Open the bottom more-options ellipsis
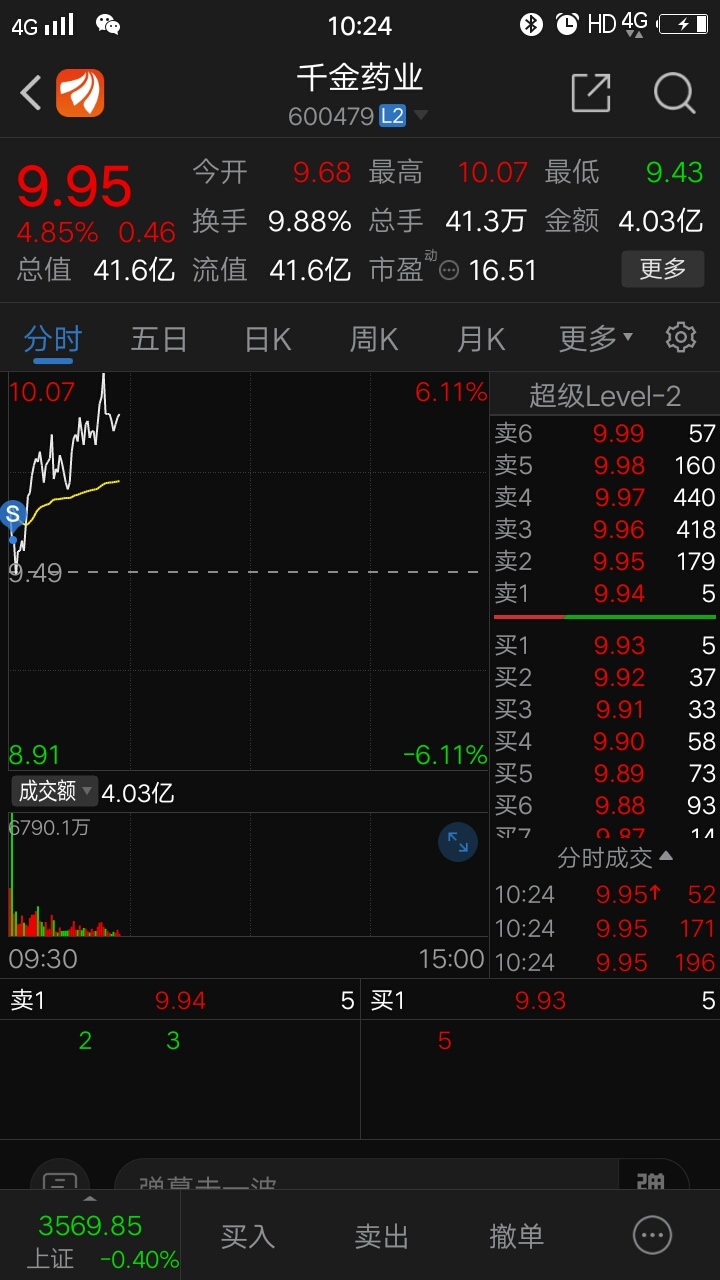This screenshot has height=1280, width=720. pyautogui.click(x=653, y=1236)
